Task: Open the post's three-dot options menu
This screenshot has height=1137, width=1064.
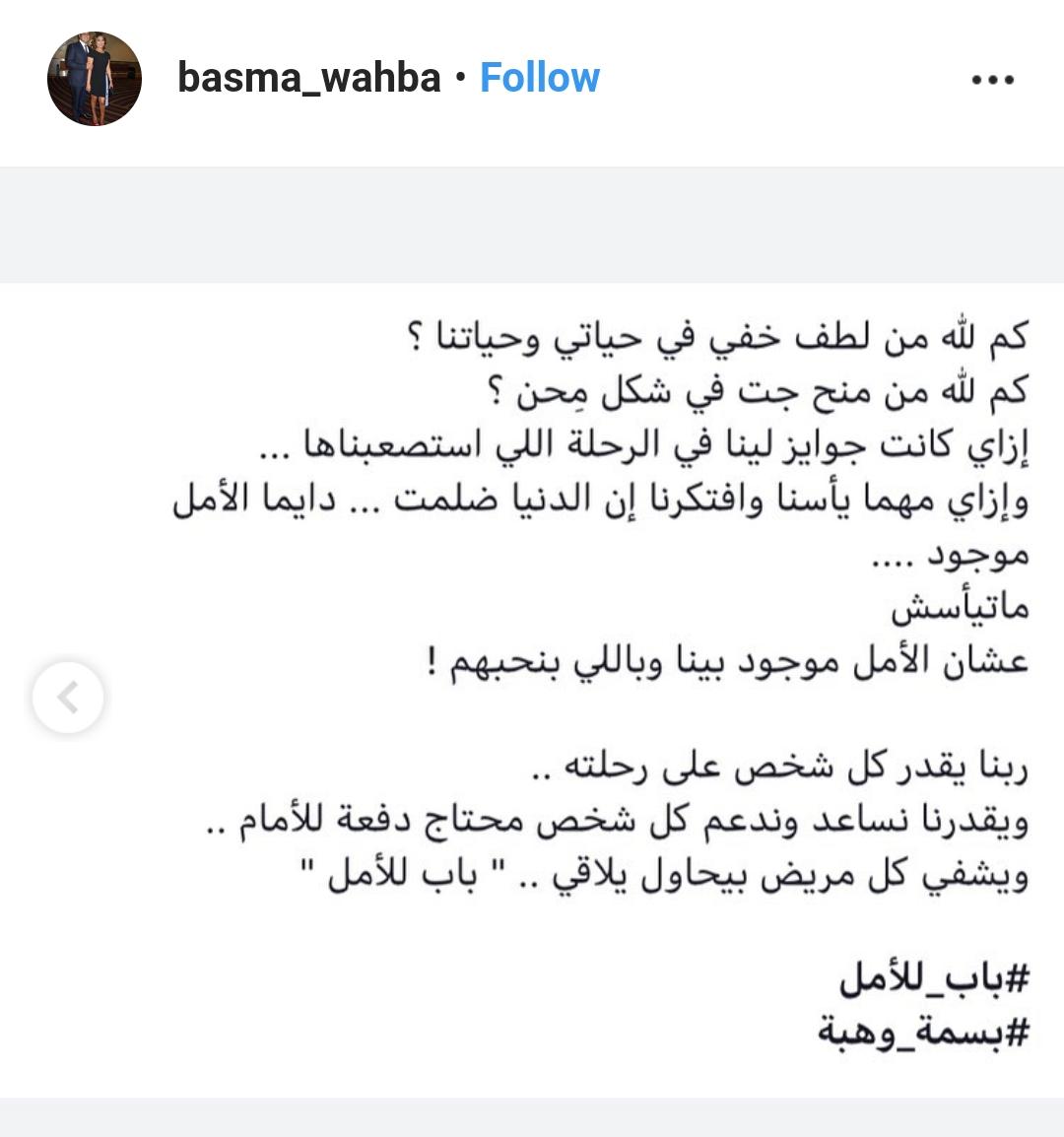Action: (992, 80)
